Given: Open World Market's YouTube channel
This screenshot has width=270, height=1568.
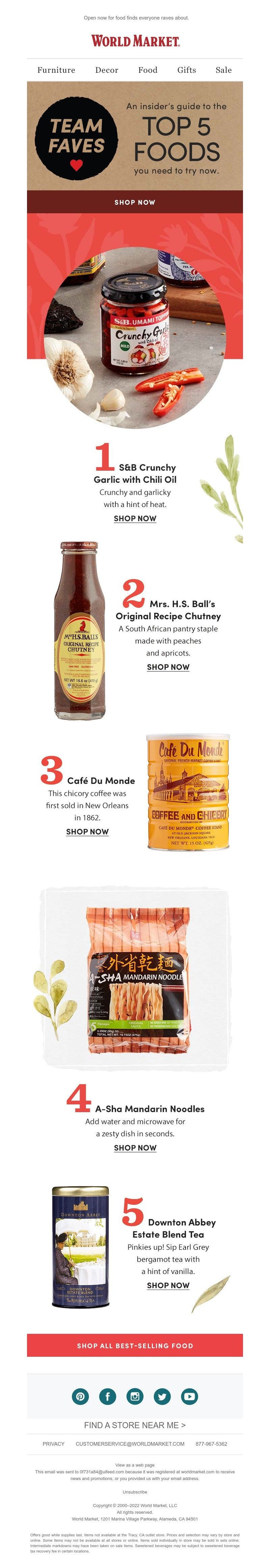Looking at the screenshot, I should 190,1397.
